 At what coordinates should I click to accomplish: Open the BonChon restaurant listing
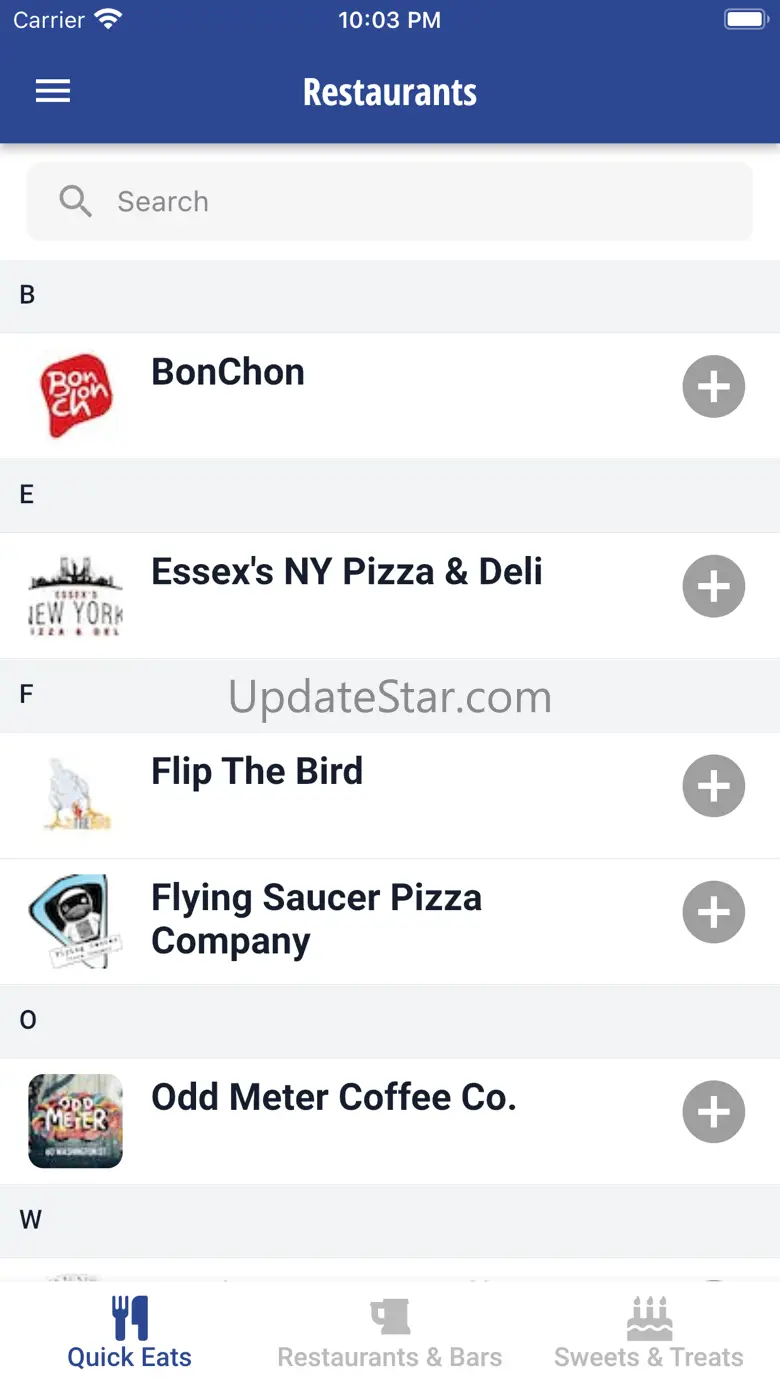point(228,373)
